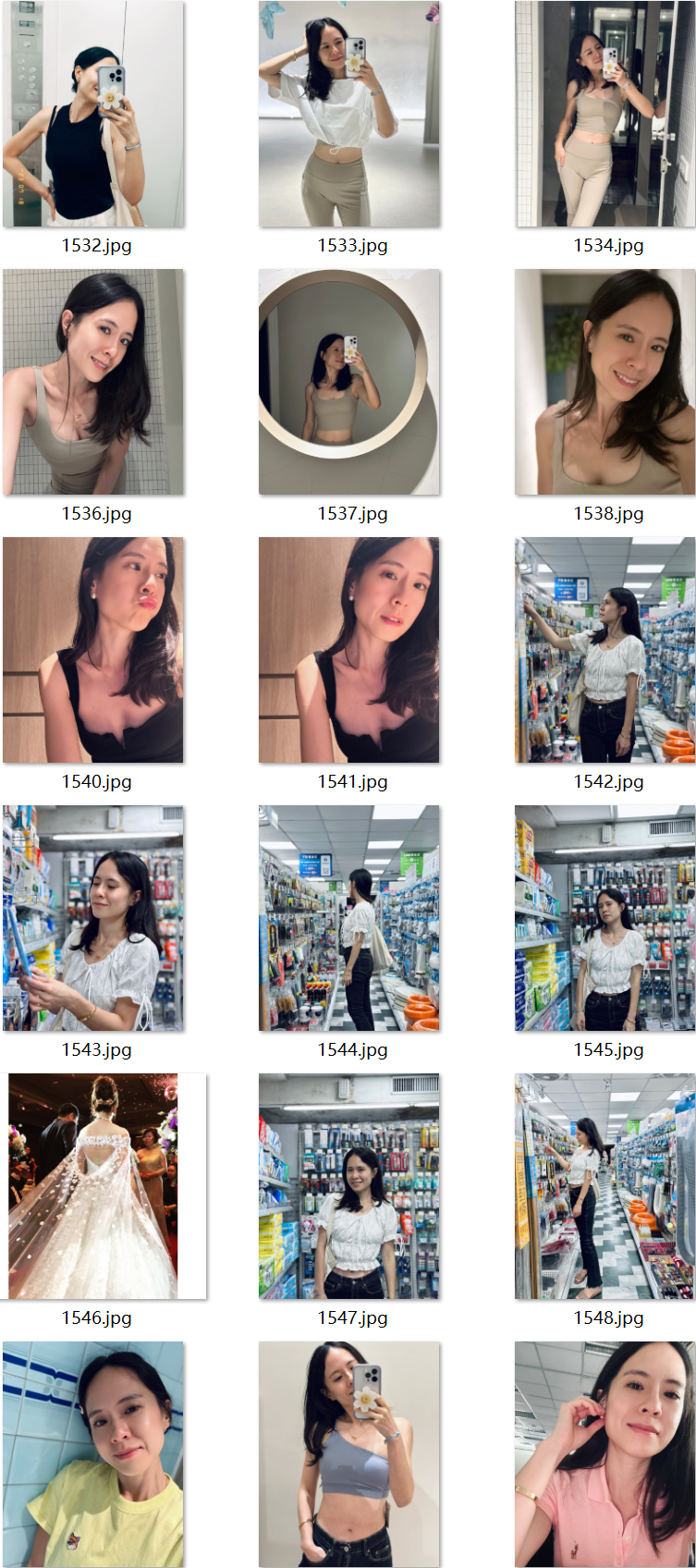View store photo 1542.jpg
Image resolution: width=696 pixels, height=1568 pixels.
click(x=605, y=650)
